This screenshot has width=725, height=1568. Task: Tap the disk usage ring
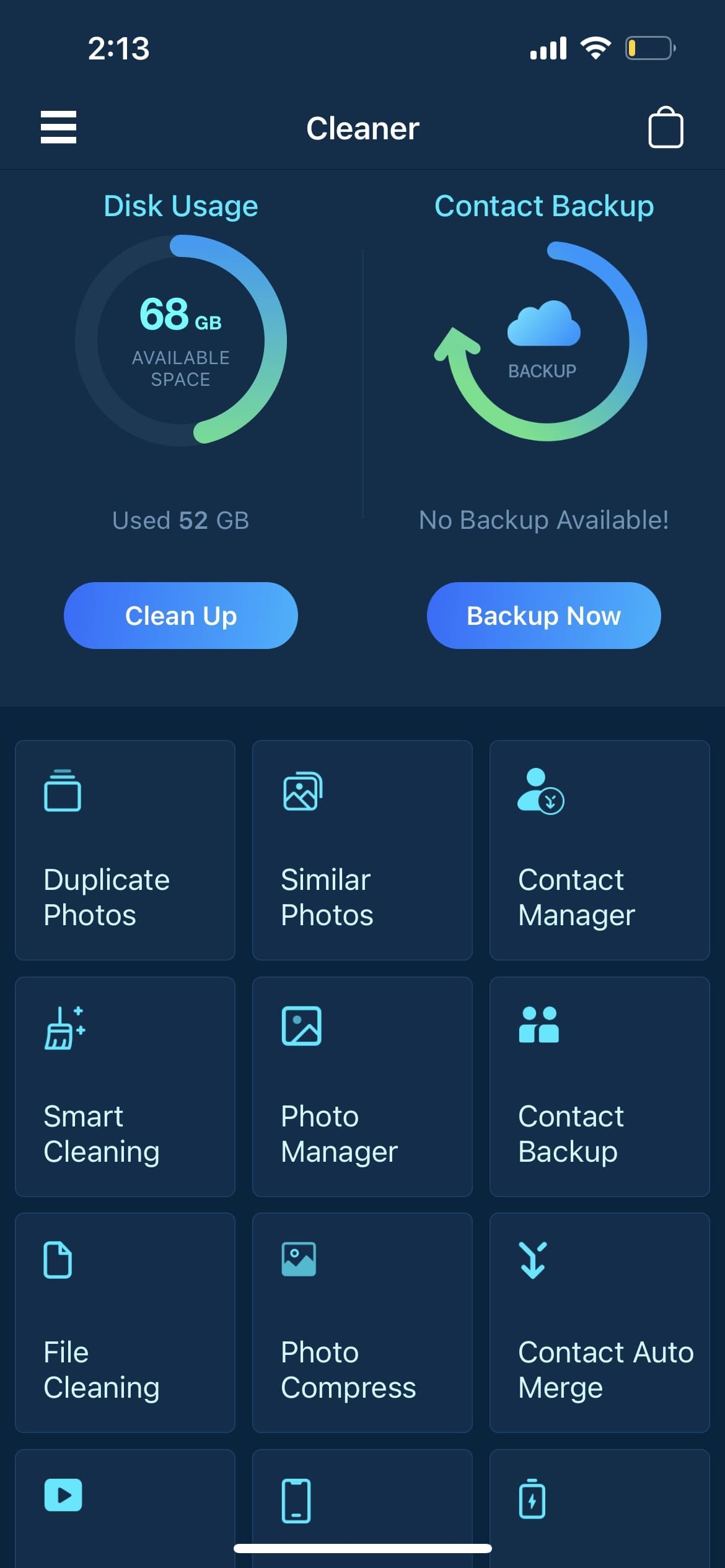coord(180,341)
